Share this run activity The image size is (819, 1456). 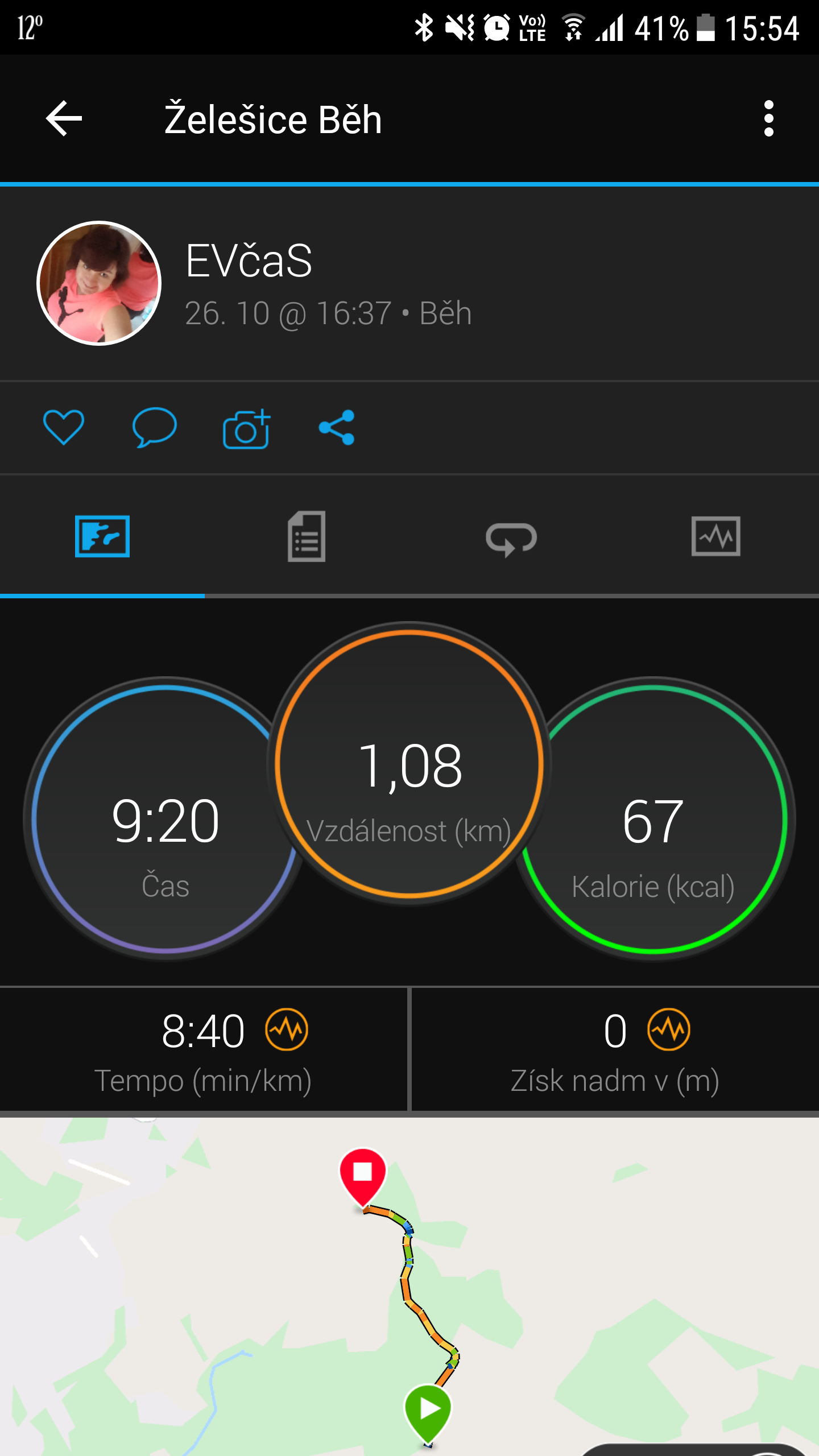(x=337, y=428)
